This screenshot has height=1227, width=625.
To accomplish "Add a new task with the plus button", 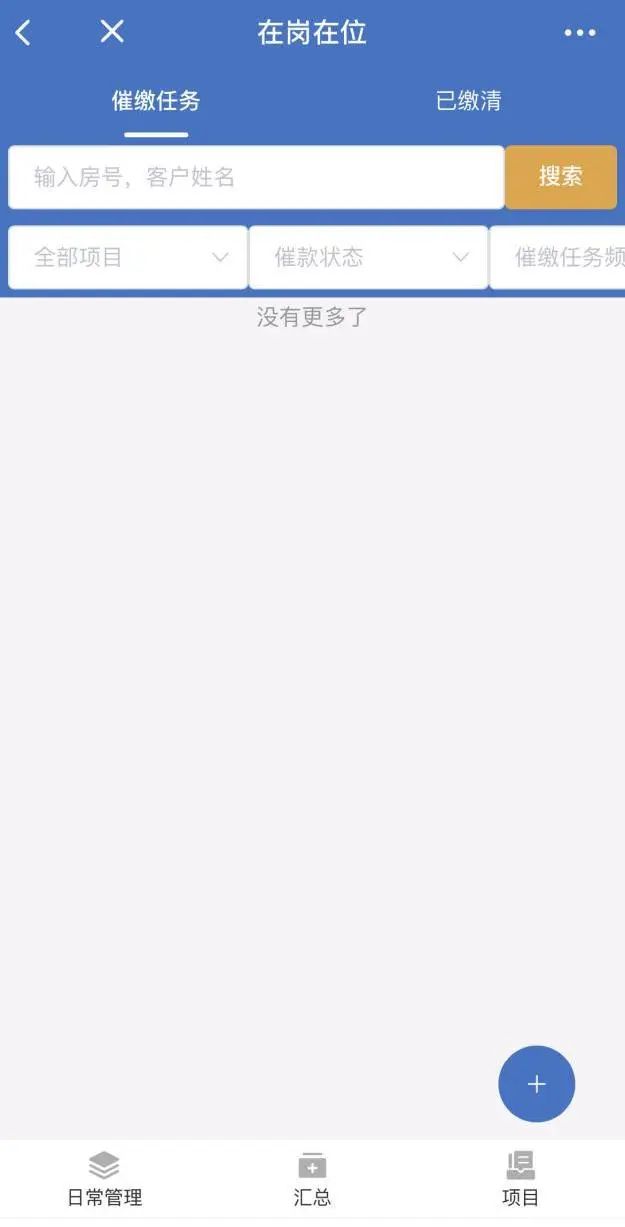I will click(x=537, y=1084).
